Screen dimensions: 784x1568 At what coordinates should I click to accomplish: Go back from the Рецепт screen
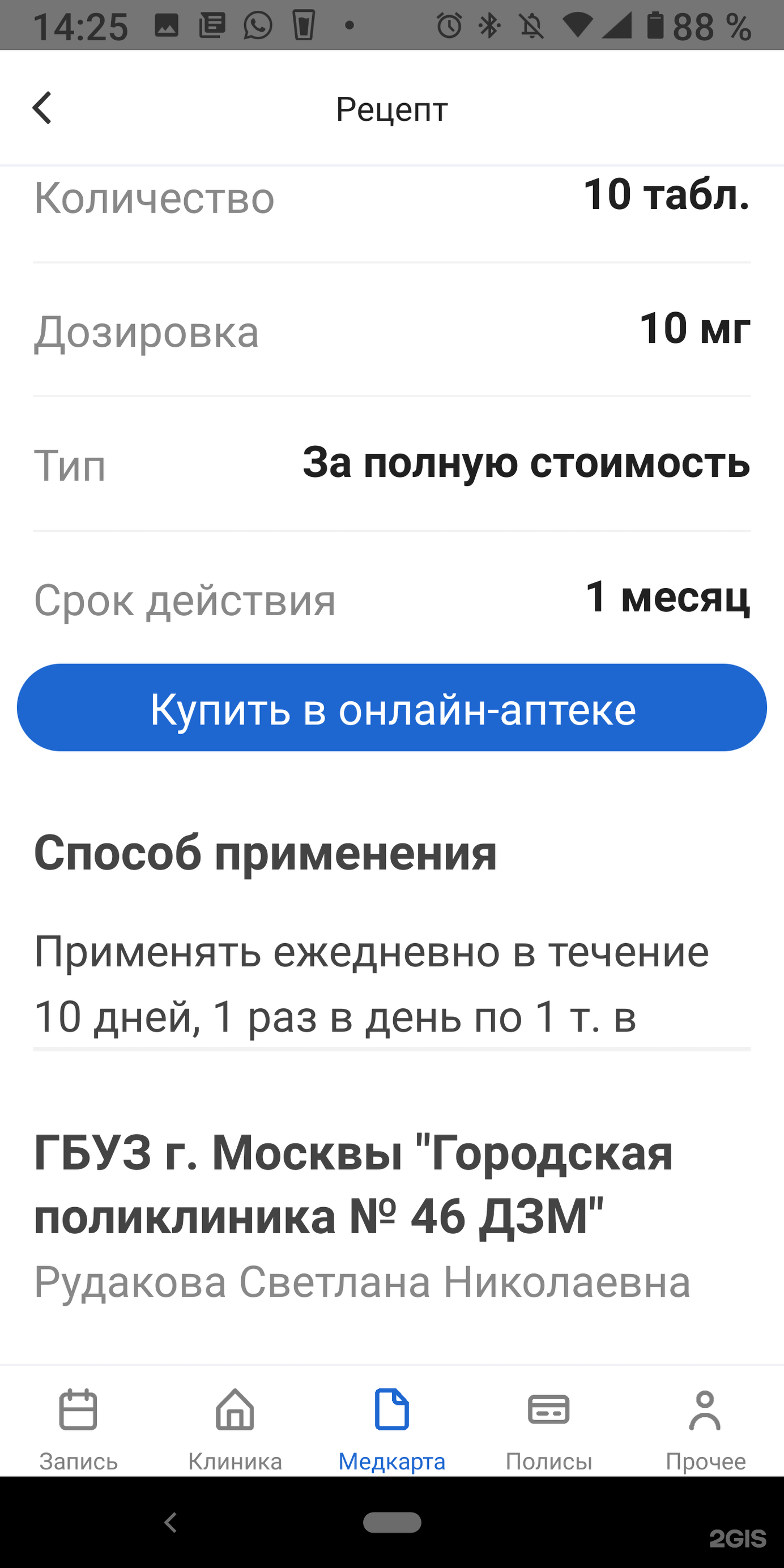42,108
